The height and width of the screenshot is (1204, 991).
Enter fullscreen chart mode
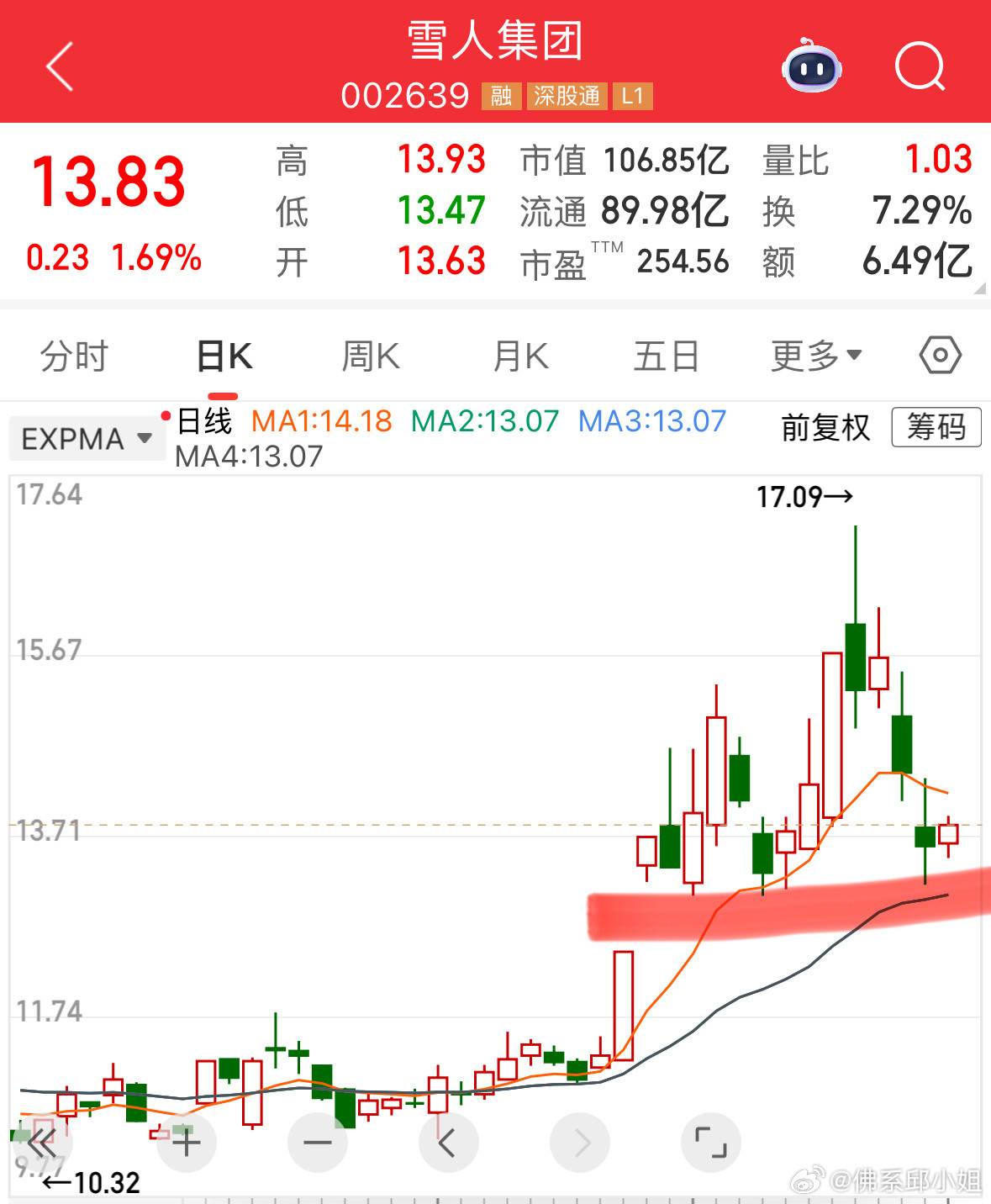711,1143
